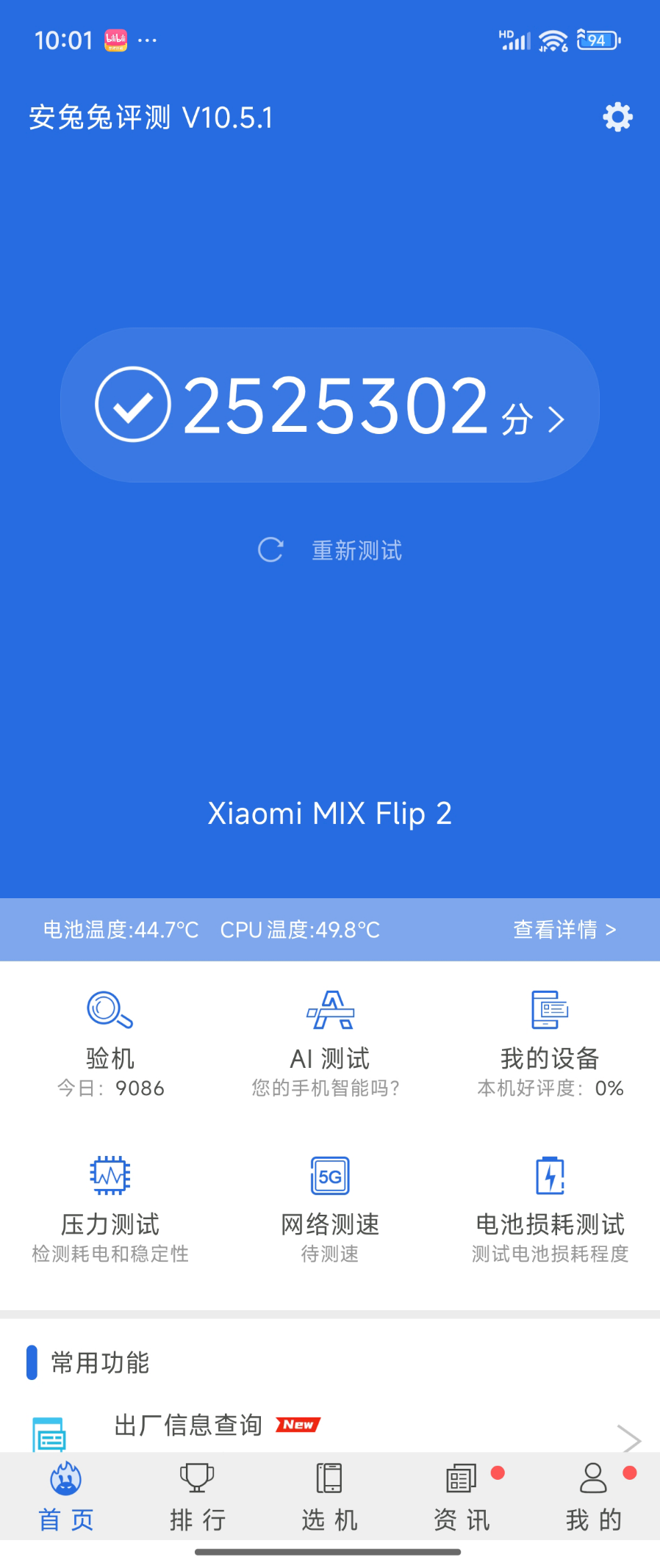Open the 2525302 score details

tap(330, 405)
